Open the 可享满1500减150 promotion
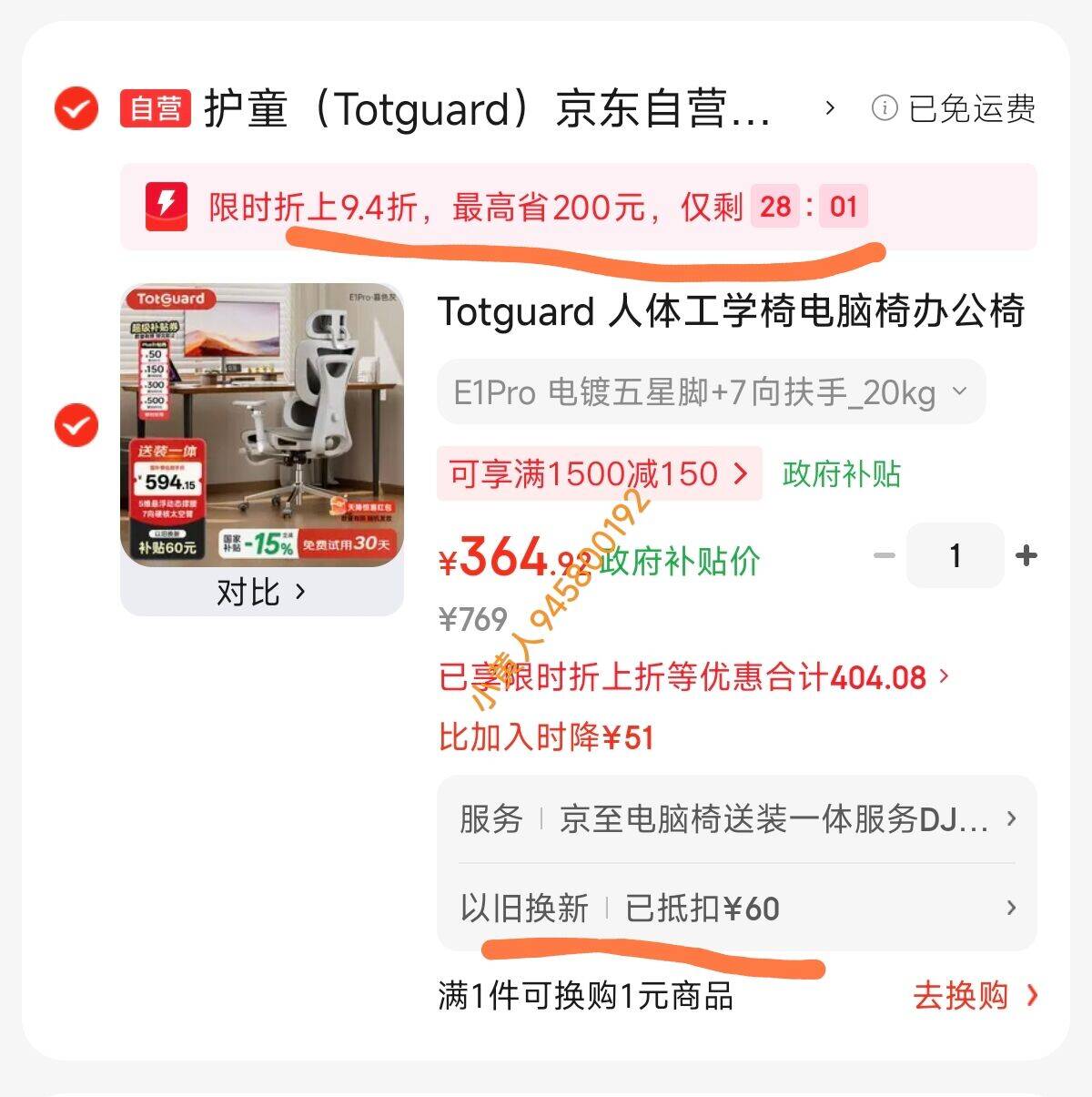Viewport: 1092px width, 1097px height. pos(599,474)
